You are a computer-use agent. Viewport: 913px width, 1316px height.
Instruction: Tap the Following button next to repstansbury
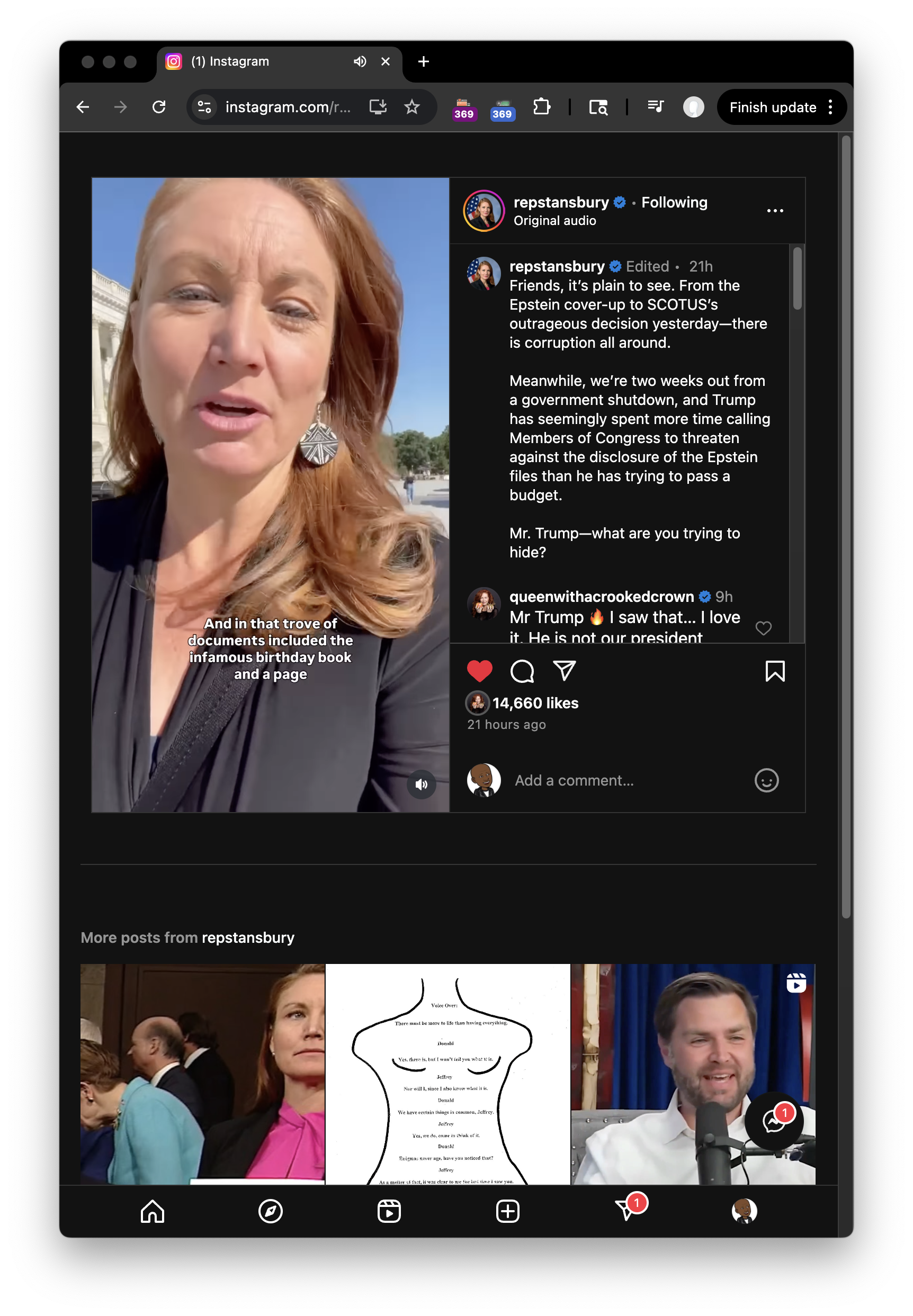click(674, 202)
